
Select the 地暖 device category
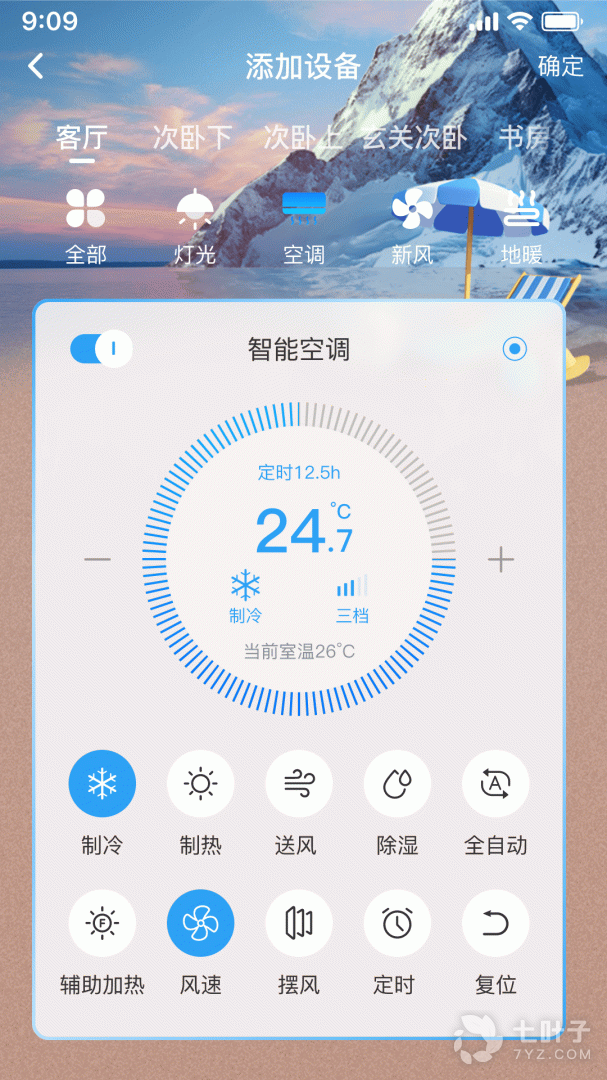[521, 226]
